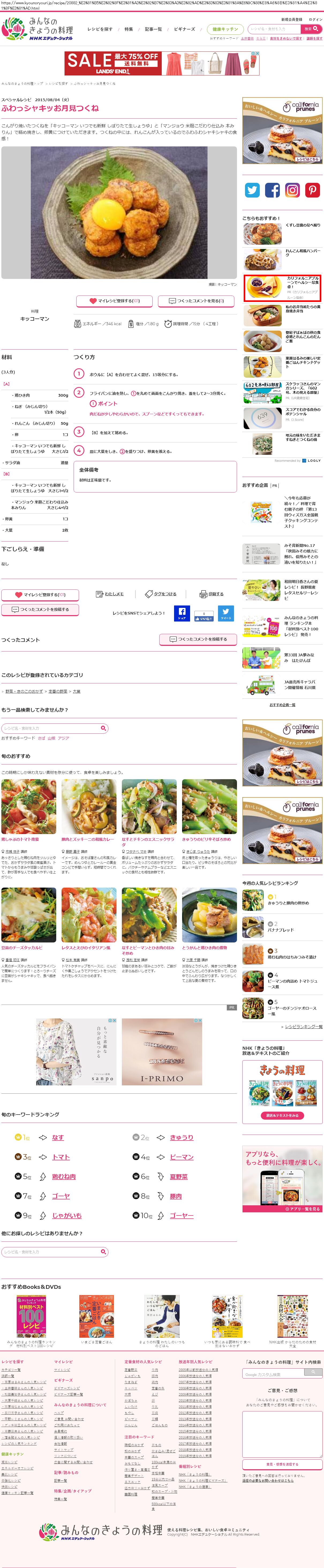Open the バナナブレッド popular recipe
The image size is (324, 1568).
[x=280, y=930]
